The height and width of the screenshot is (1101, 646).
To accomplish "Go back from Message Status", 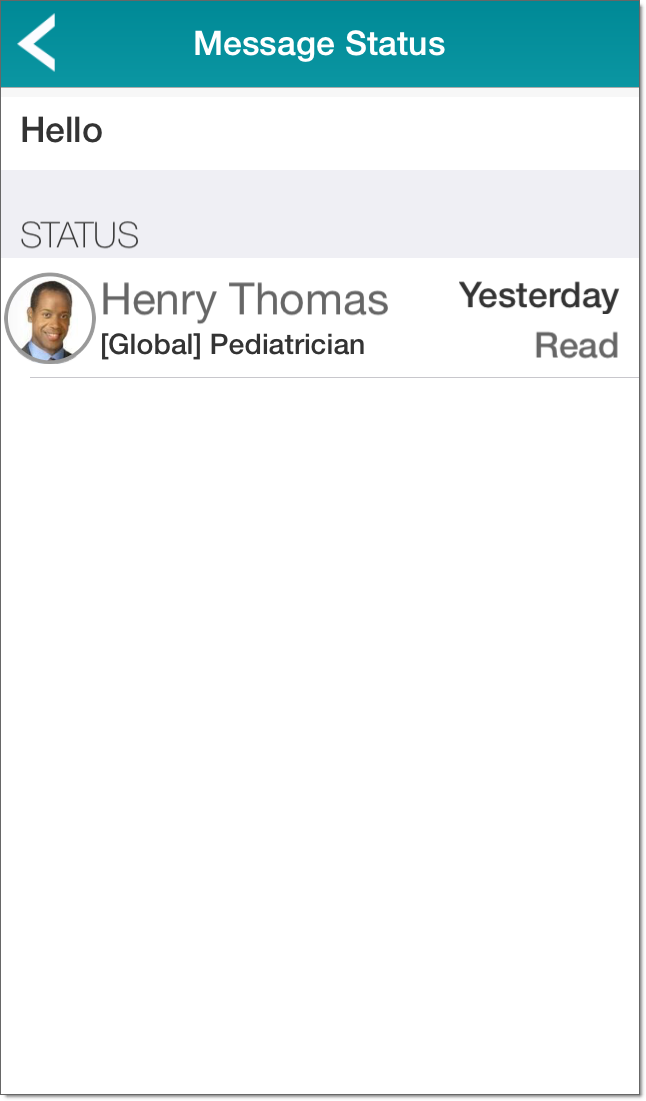I will 37,43.
